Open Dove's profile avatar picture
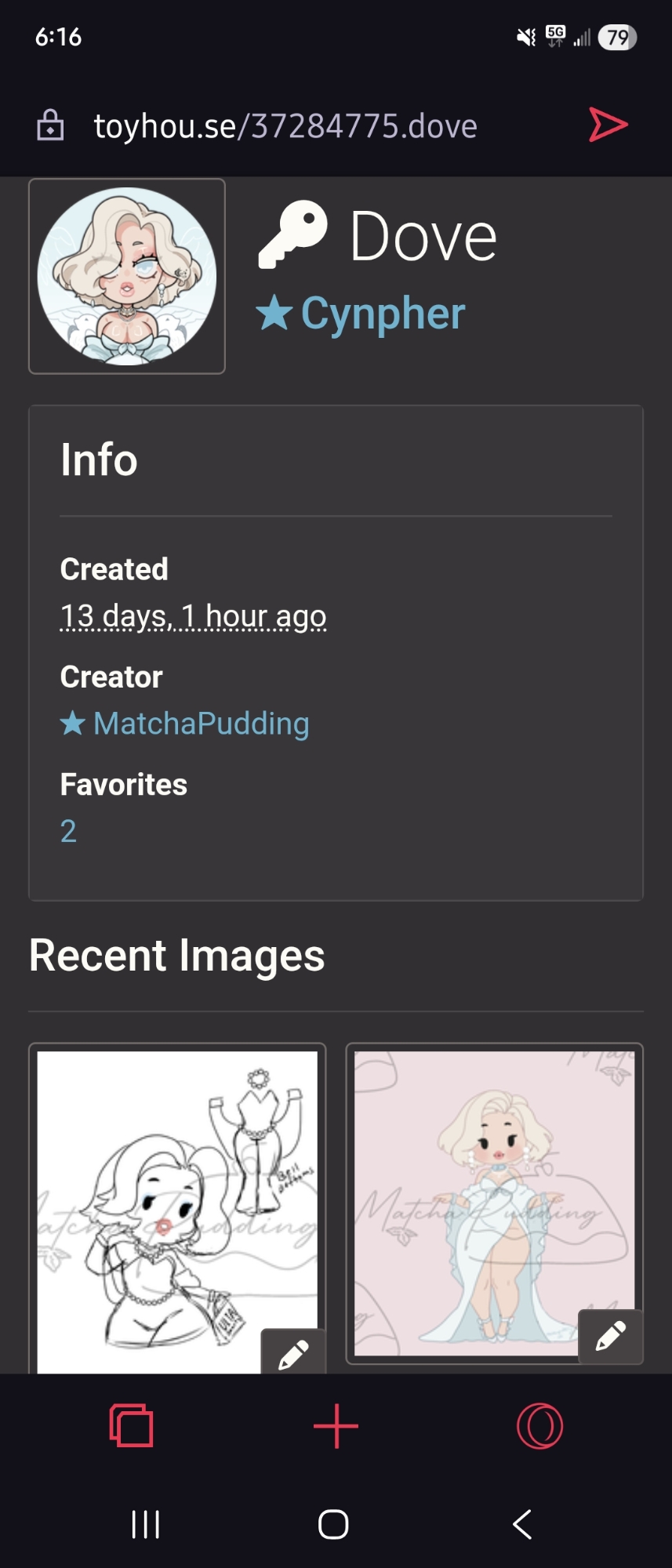672x1568 pixels. [x=127, y=276]
